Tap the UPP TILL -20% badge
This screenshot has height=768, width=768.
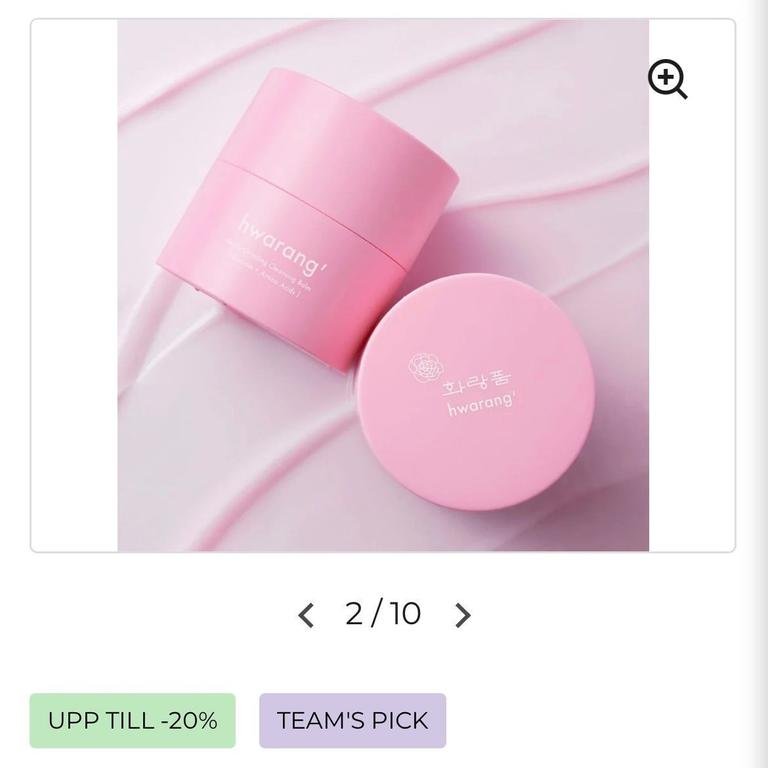tap(132, 720)
